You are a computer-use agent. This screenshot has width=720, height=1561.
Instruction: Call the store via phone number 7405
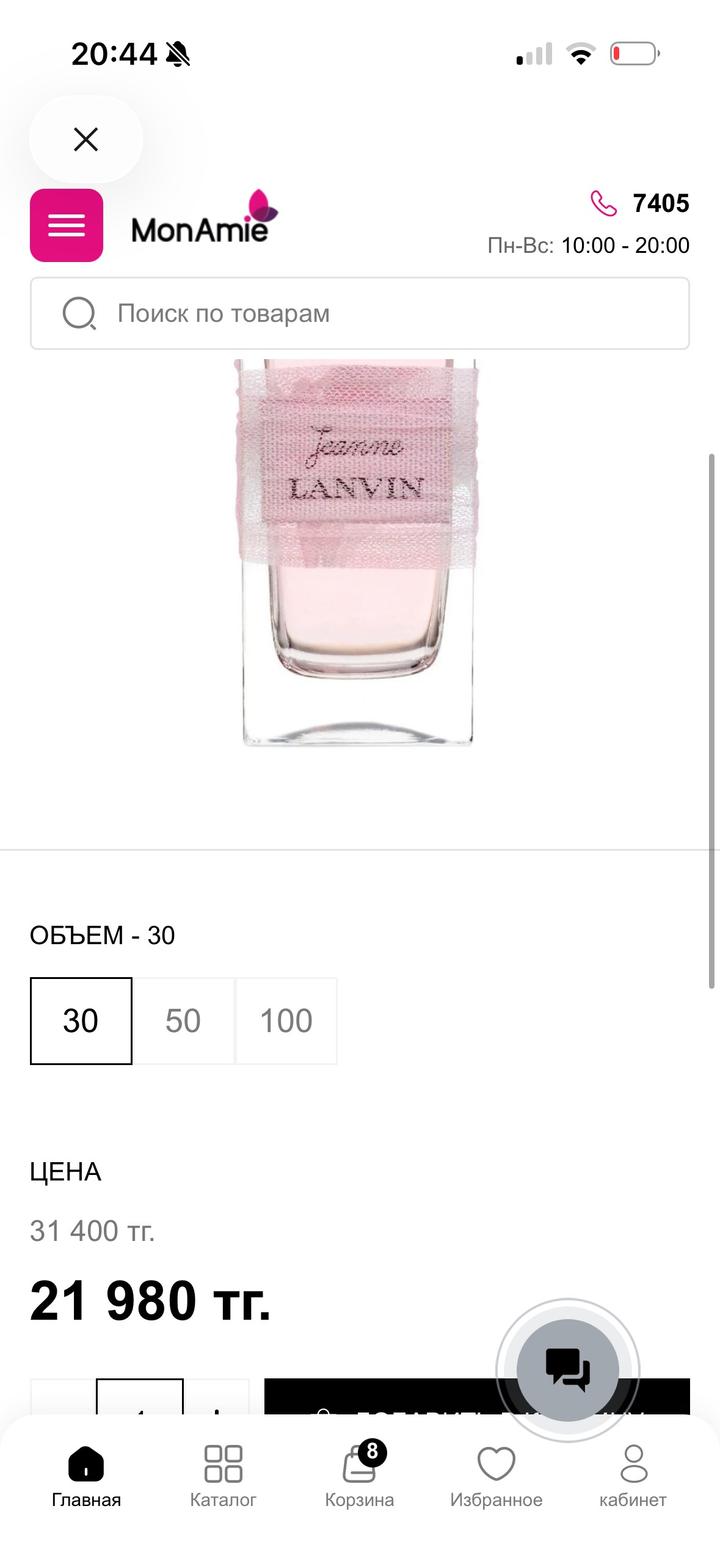click(x=640, y=204)
